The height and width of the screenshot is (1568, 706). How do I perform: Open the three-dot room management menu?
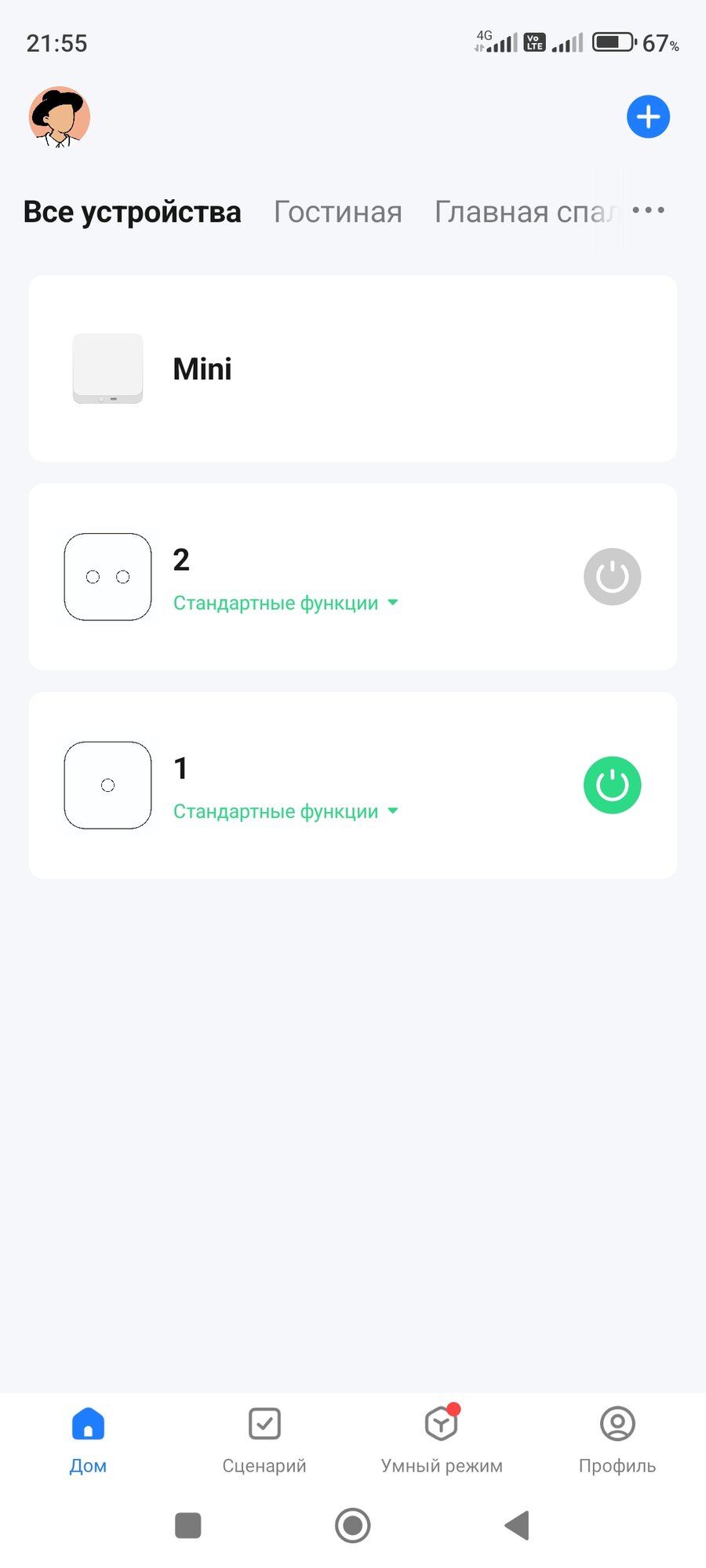click(x=648, y=210)
